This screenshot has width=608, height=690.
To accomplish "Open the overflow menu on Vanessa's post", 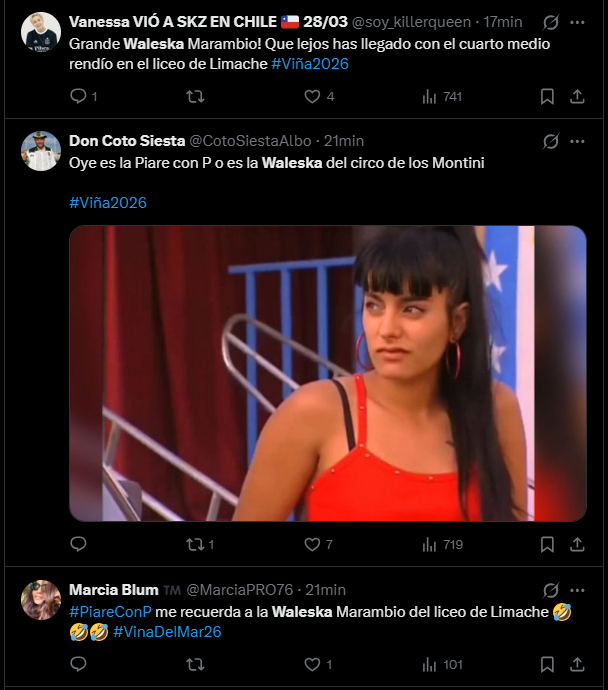I will pos(578,22).
